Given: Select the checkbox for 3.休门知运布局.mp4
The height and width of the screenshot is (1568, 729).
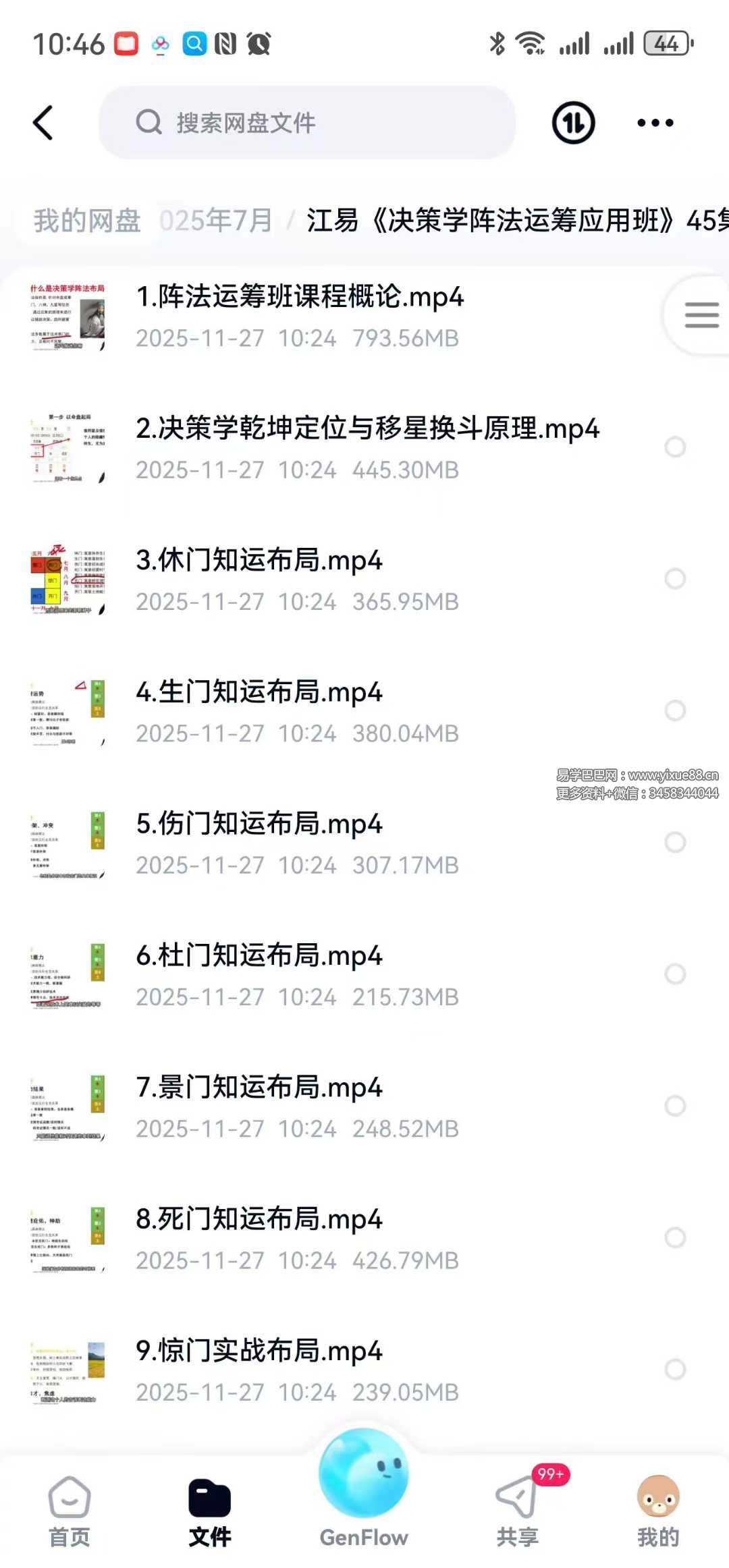Looking at the screenshot, I should (675, 579).
